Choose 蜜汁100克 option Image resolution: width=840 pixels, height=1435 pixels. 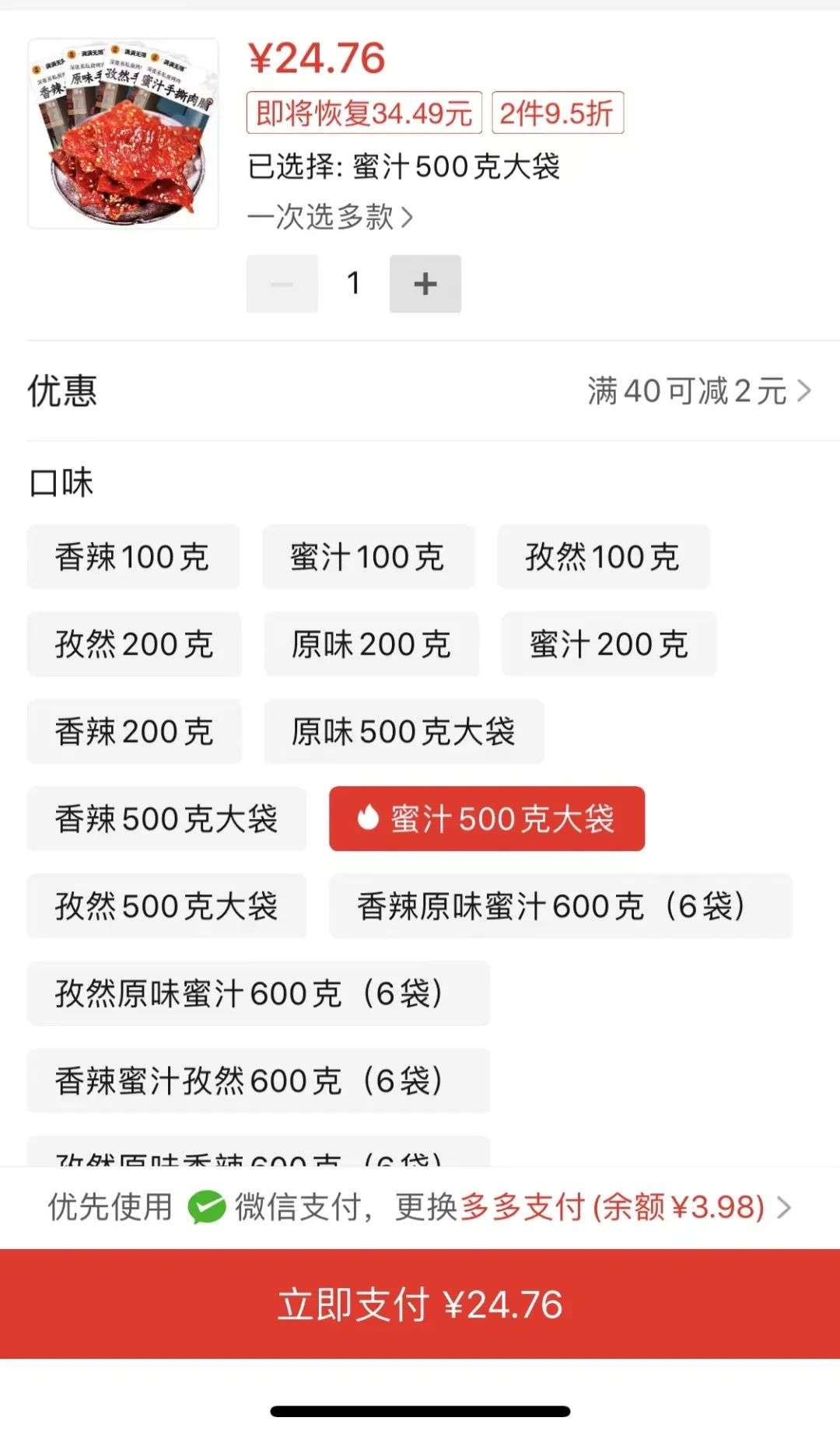tap(368, 557)
